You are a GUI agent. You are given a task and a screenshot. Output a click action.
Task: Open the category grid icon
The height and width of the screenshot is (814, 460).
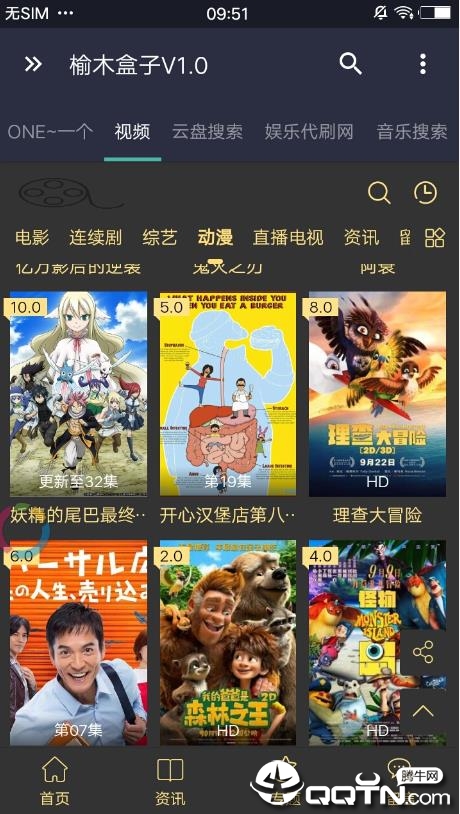[x=435, y=238]
